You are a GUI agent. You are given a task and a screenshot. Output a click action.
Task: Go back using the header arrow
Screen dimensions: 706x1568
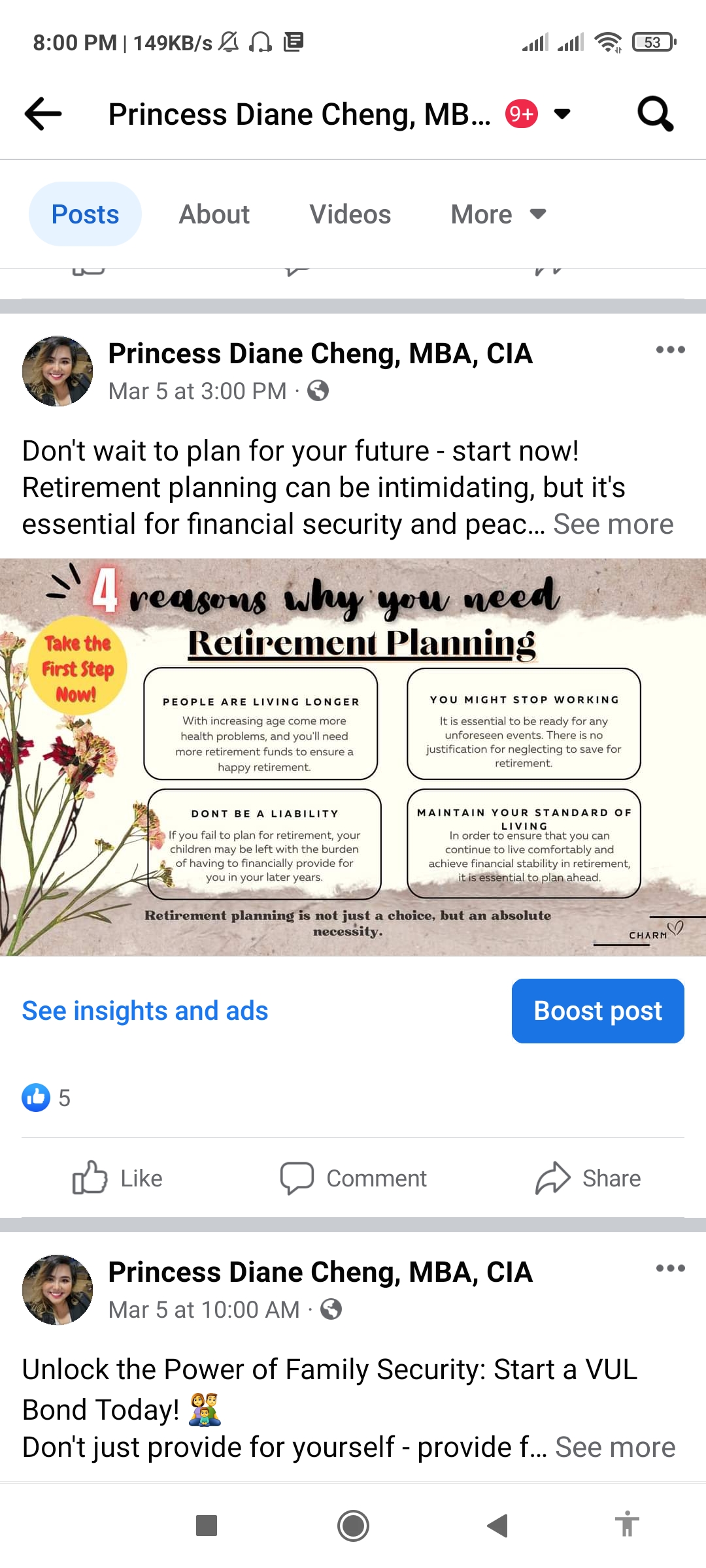point(43,114)
